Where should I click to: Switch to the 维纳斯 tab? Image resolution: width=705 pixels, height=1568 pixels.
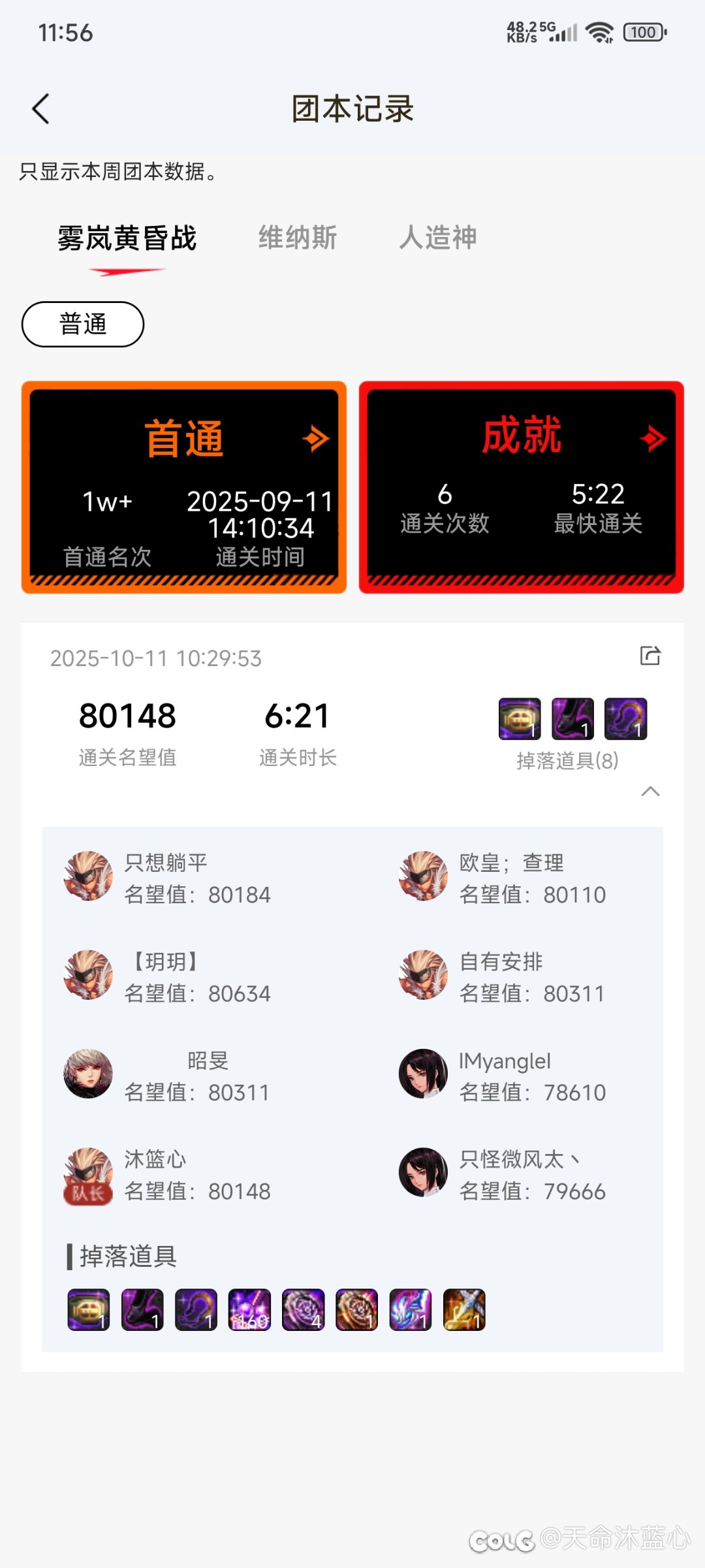tap(298, 238)
